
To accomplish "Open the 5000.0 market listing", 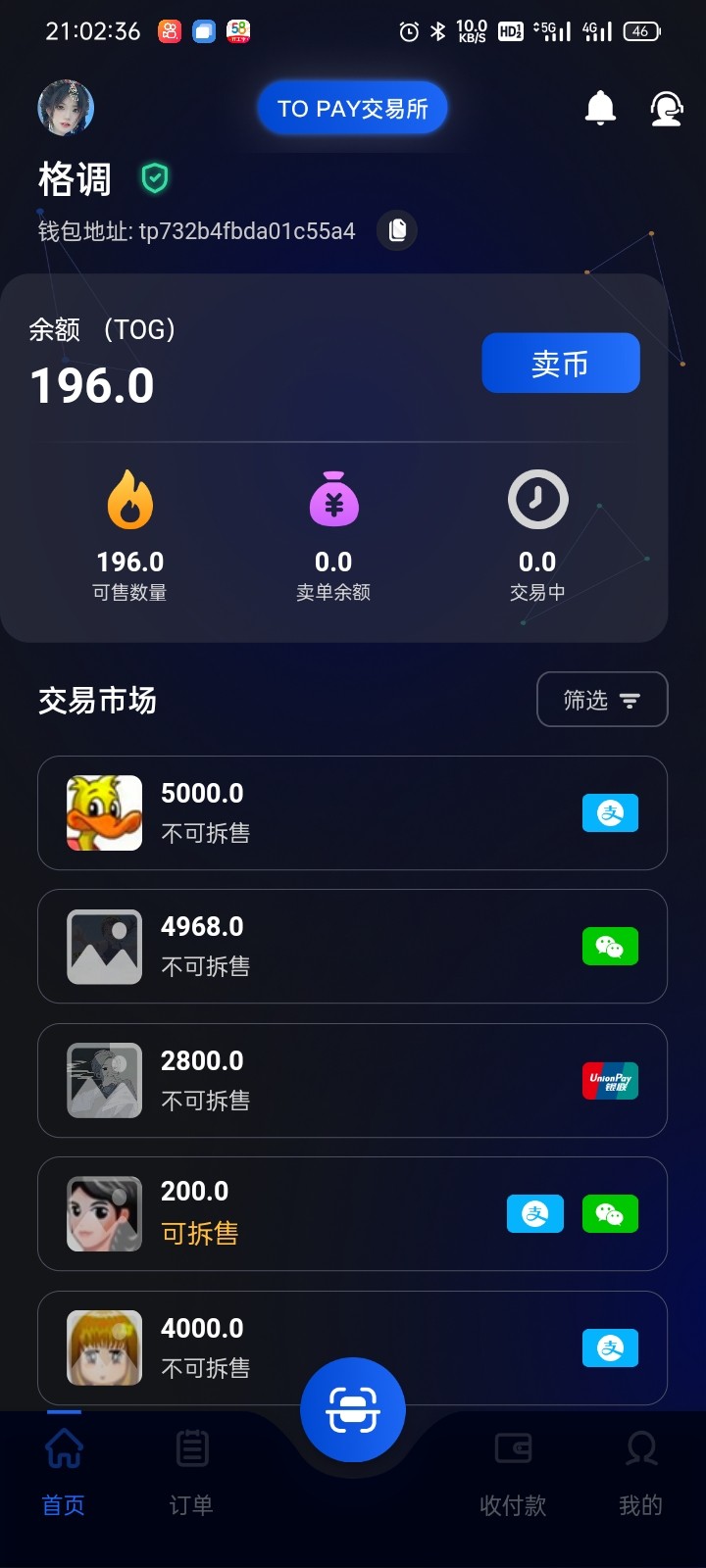I will click(x=352, y=812).
